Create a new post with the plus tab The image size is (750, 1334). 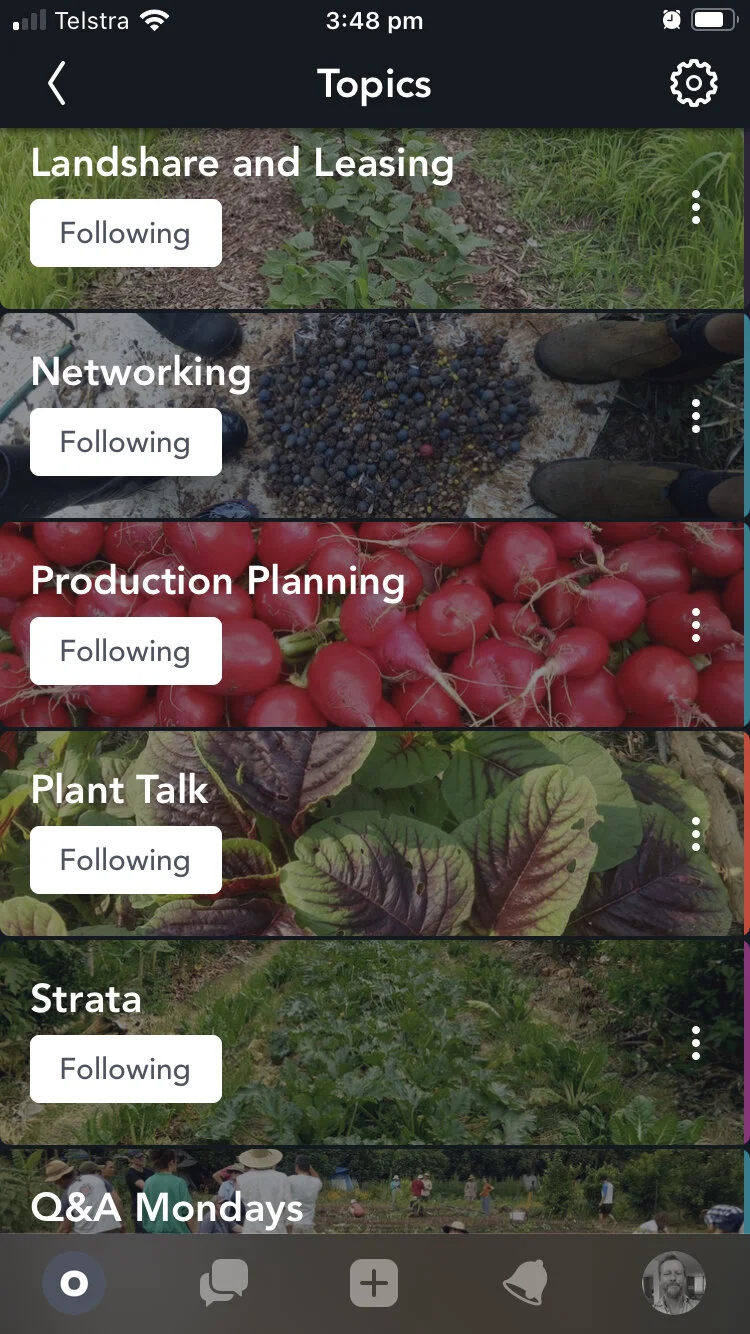pyautogui.click(x=374, y=1284)
